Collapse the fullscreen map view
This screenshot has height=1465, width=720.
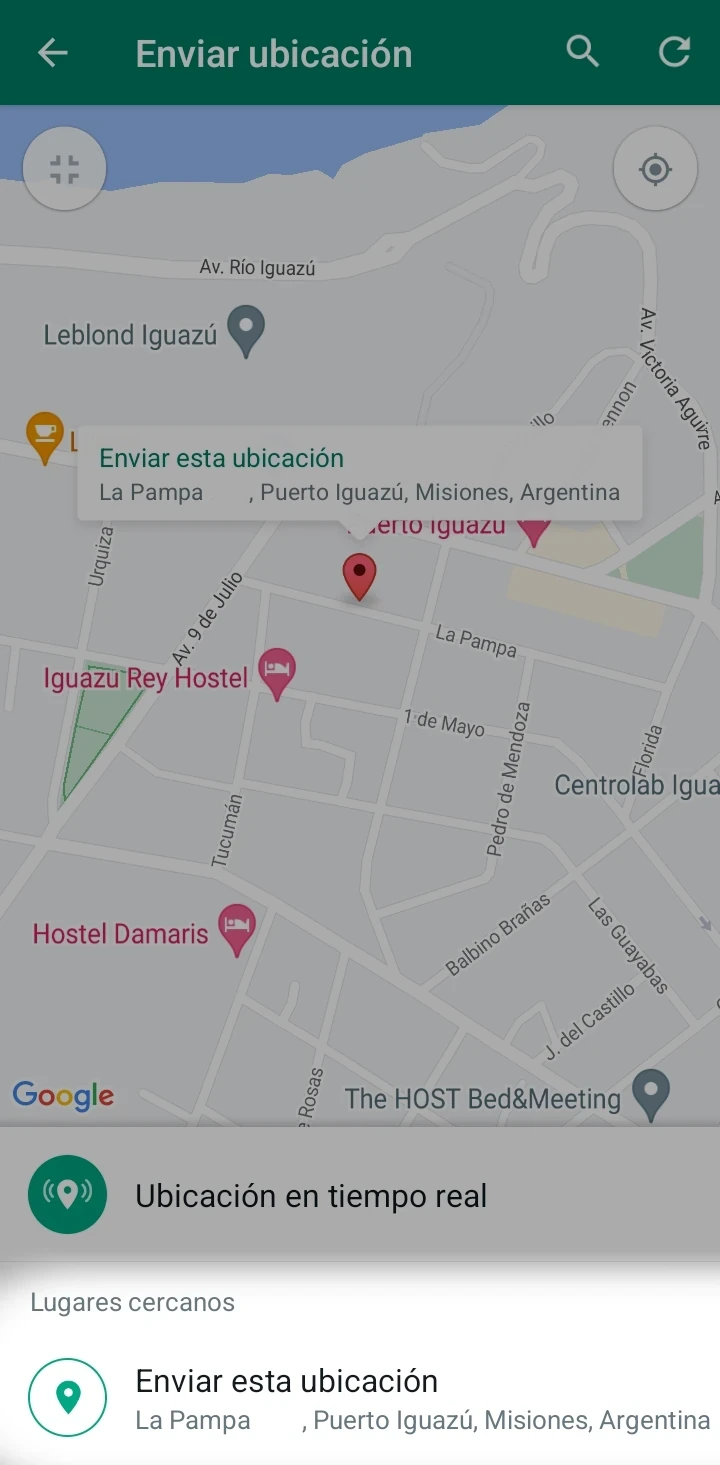pyautogui.click(x=65, y=170)
